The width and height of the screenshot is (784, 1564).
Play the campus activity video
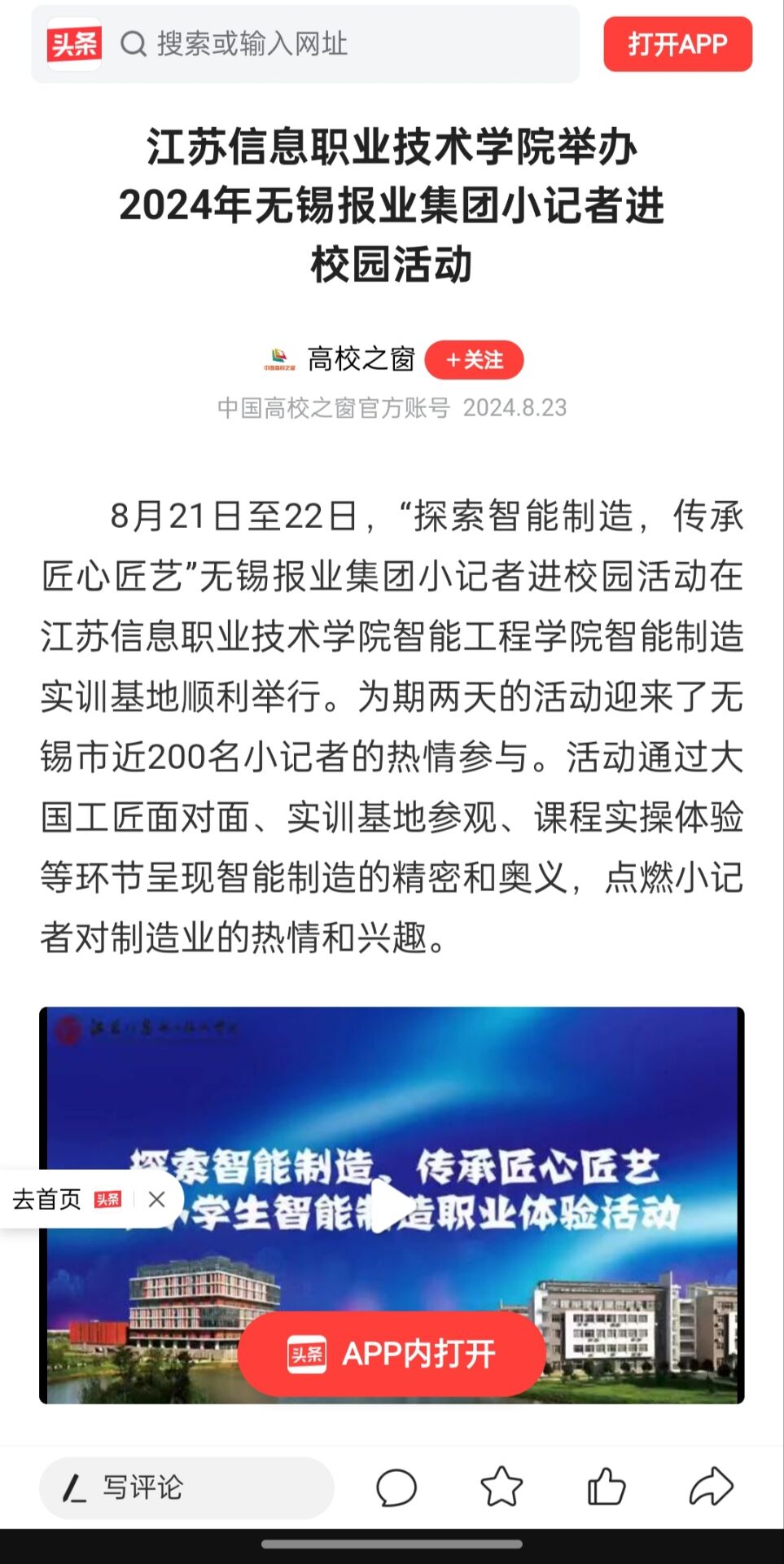pyautogui.click(x=391, y=1205)
